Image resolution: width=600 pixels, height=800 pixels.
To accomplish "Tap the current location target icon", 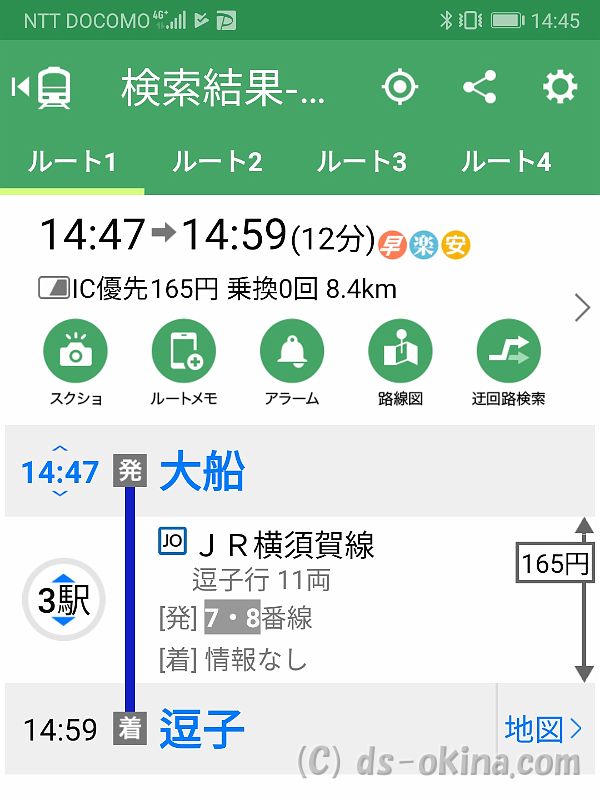I will click(399, 88).
